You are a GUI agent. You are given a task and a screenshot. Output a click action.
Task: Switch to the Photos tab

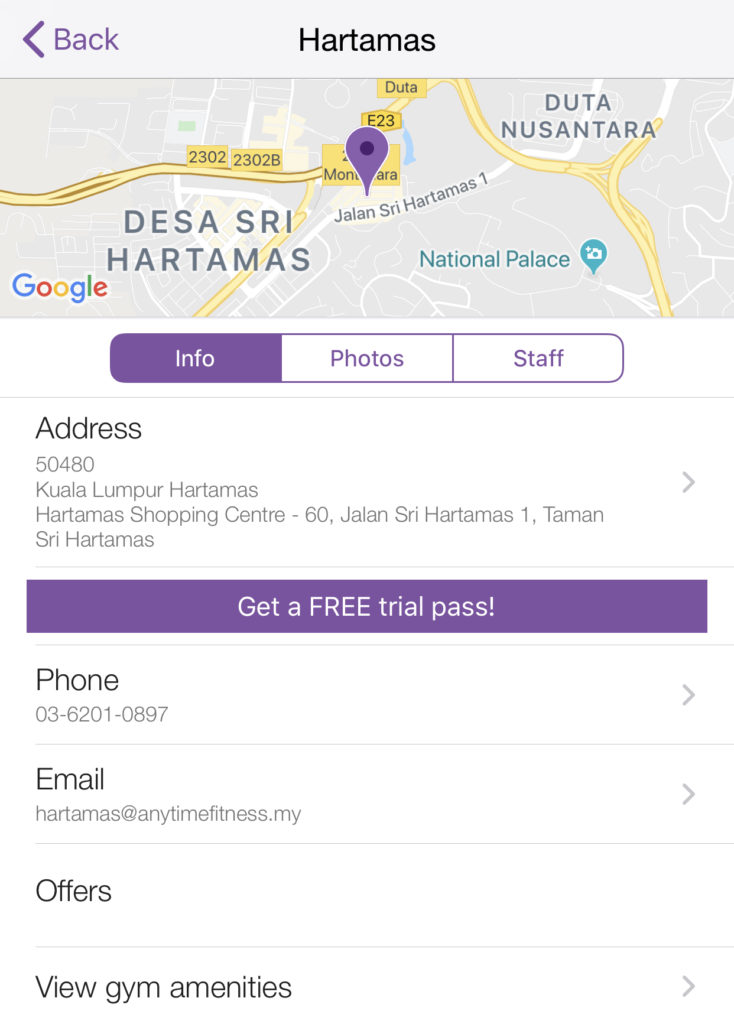click(x=367, y=358)
